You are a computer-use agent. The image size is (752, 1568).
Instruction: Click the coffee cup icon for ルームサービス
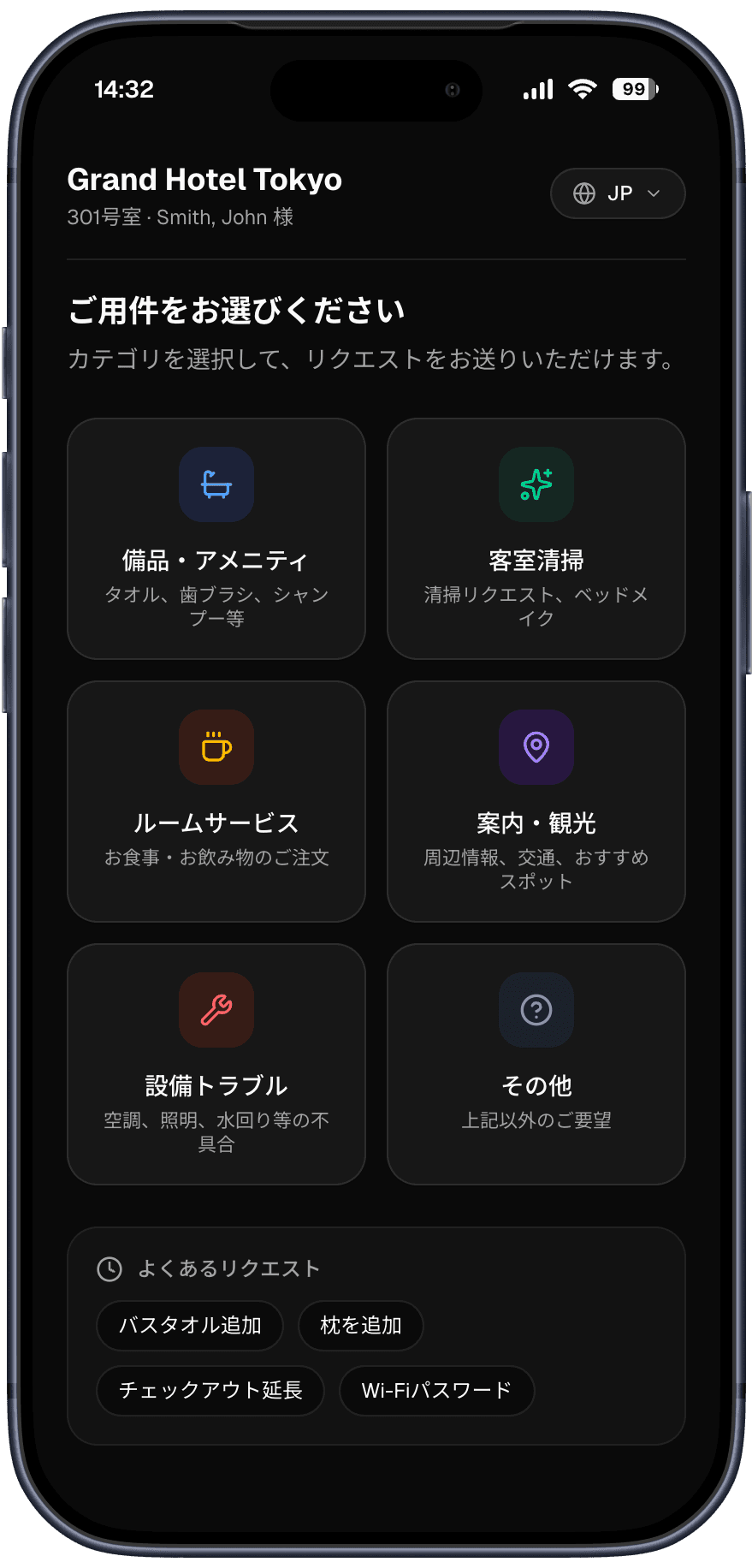coord(216,747)
